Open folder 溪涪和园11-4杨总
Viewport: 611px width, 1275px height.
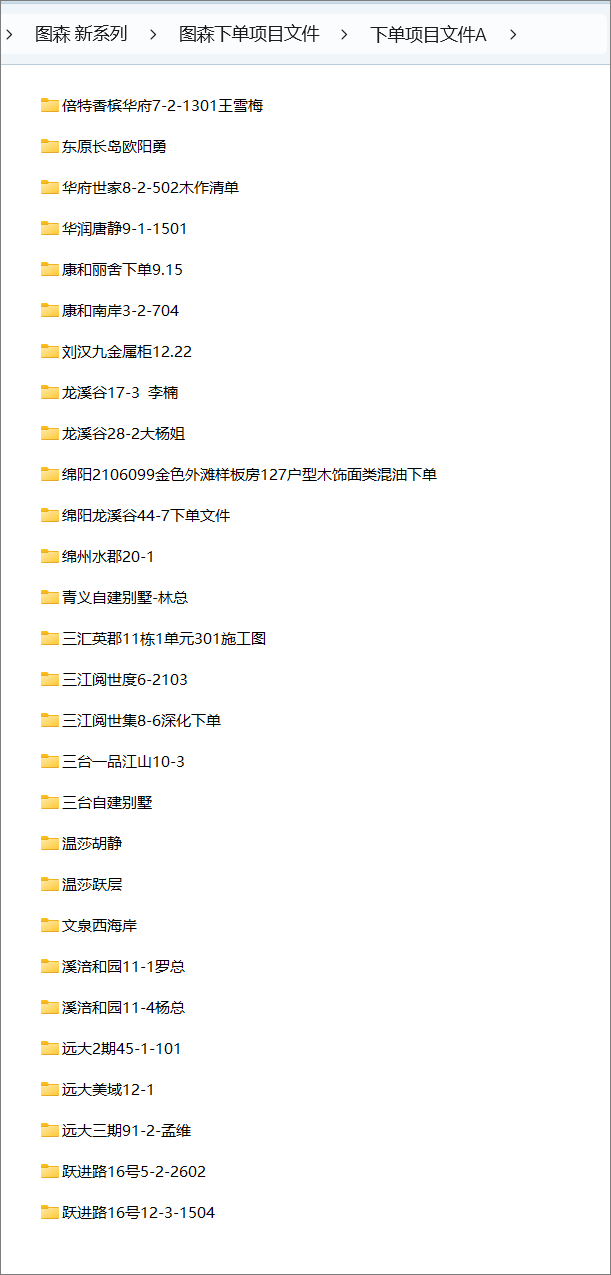(123, 1007)
